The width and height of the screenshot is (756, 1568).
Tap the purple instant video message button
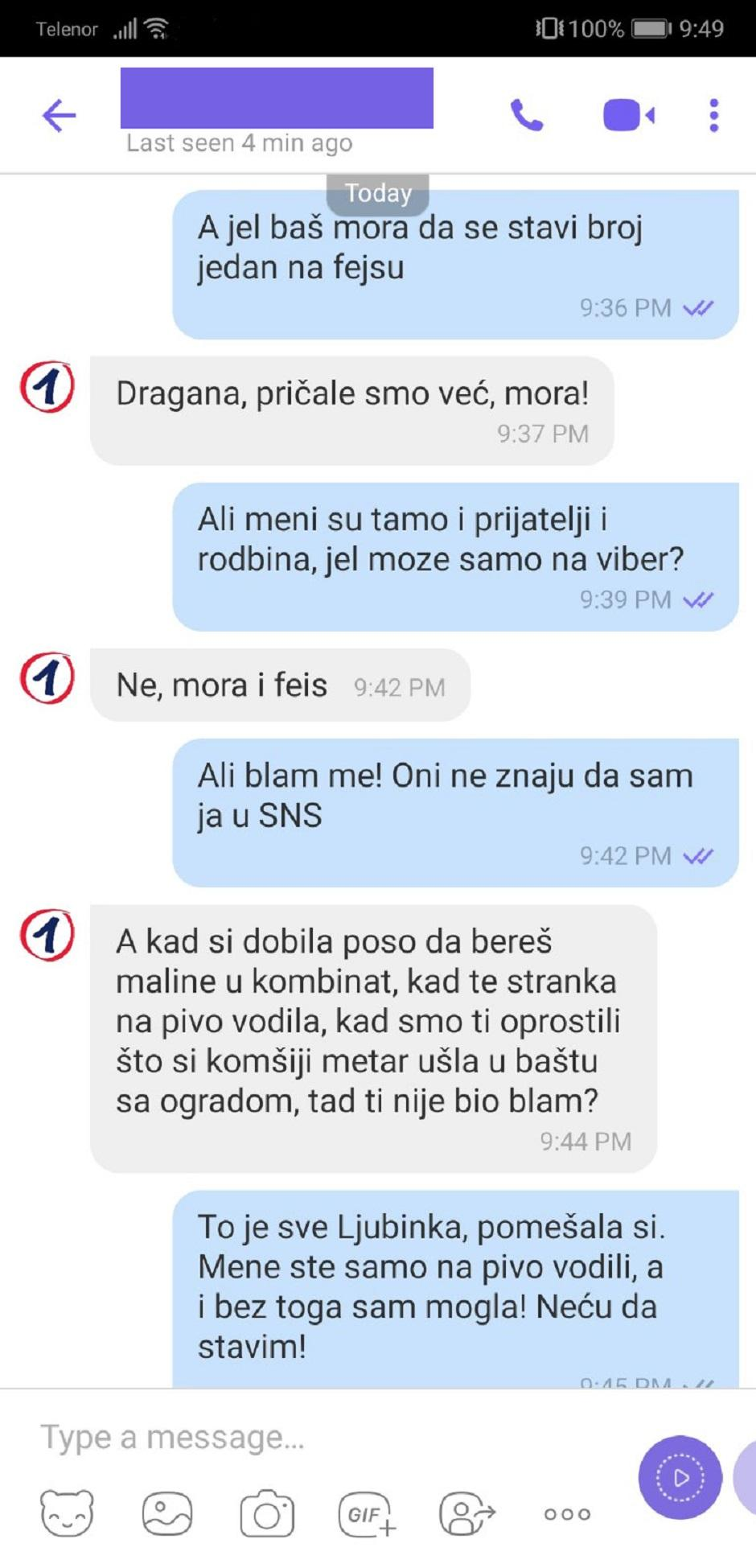[680, 1478]
